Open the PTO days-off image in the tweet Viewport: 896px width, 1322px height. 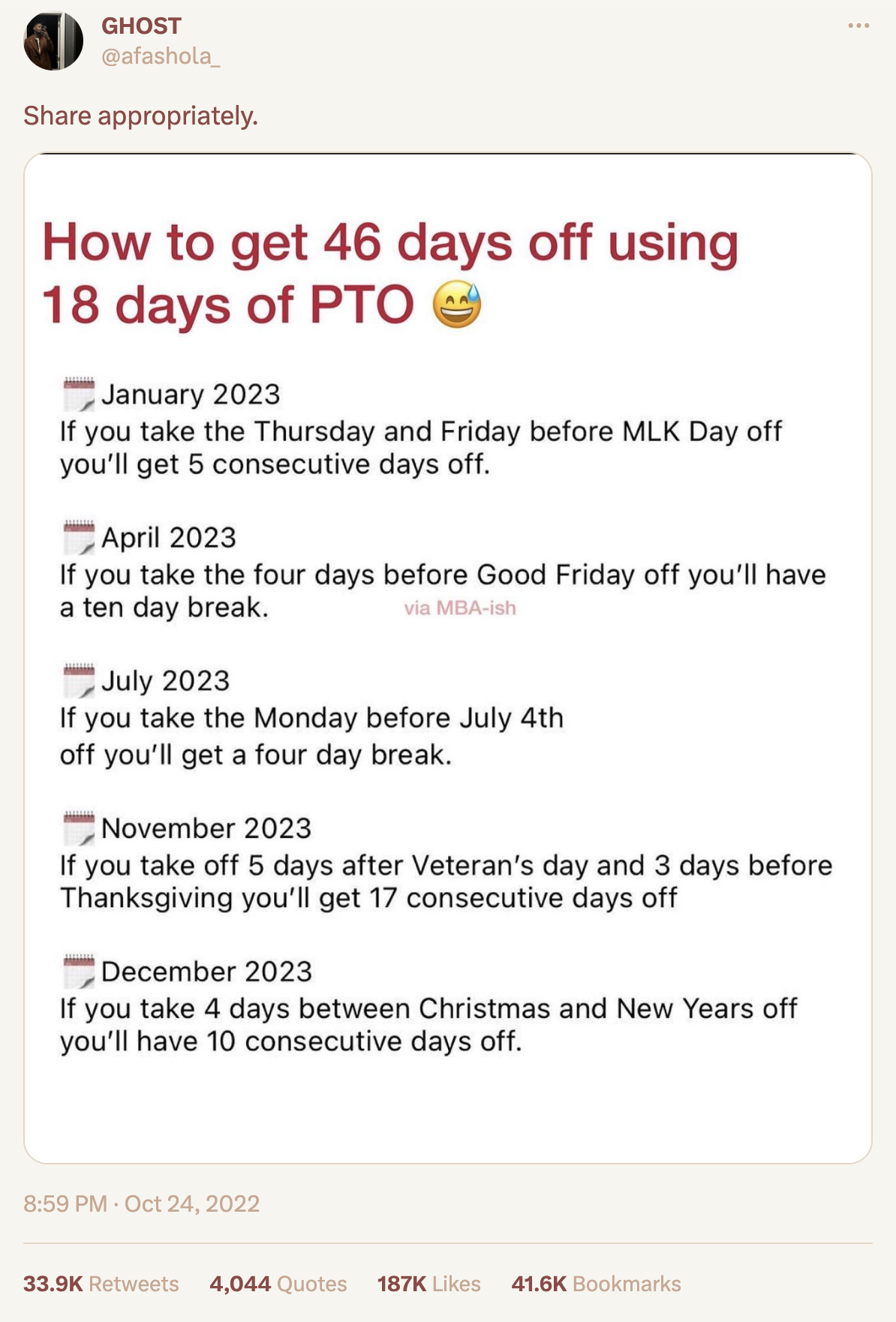447,657
